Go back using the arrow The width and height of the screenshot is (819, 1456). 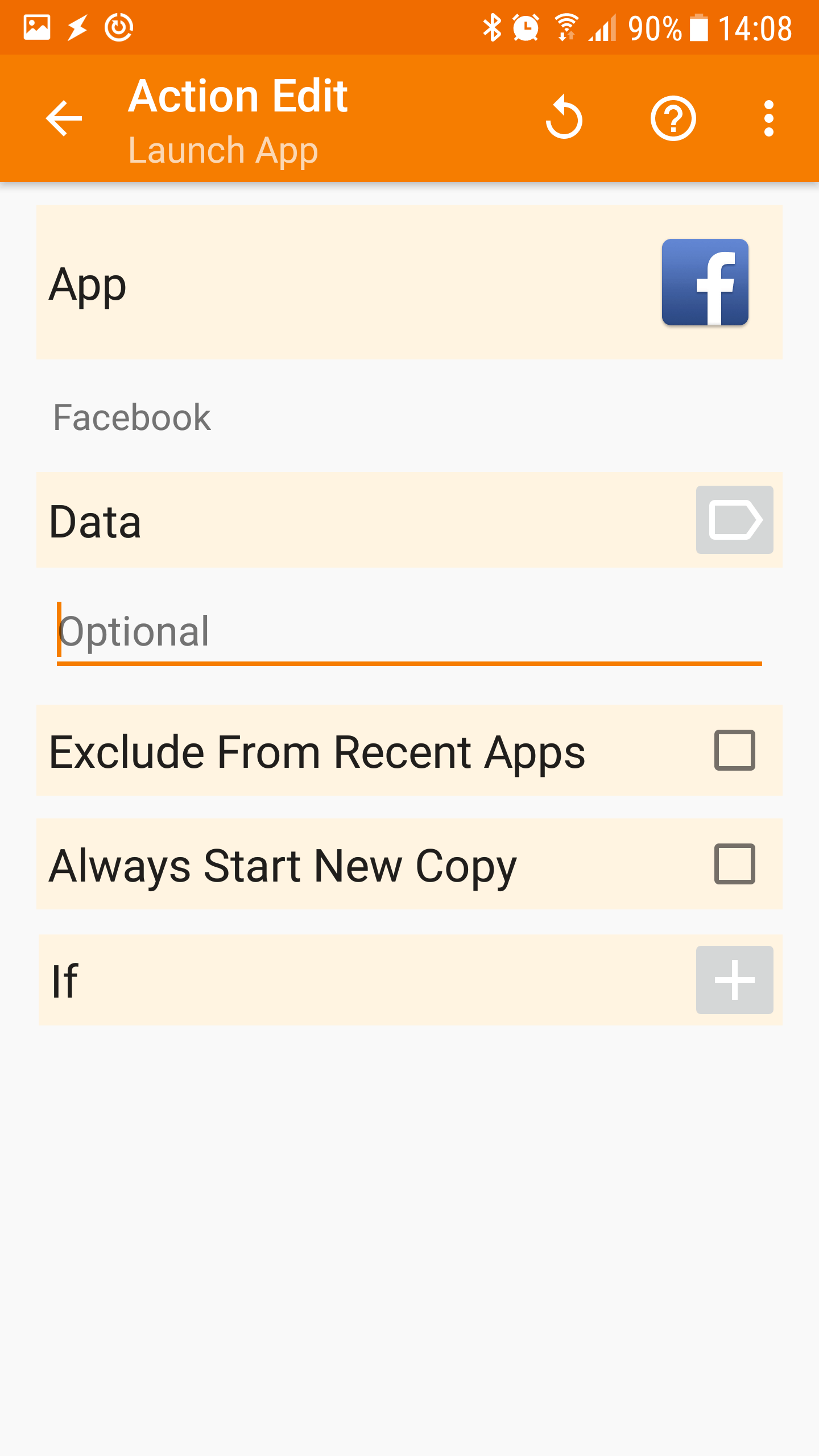coord(64,118)
